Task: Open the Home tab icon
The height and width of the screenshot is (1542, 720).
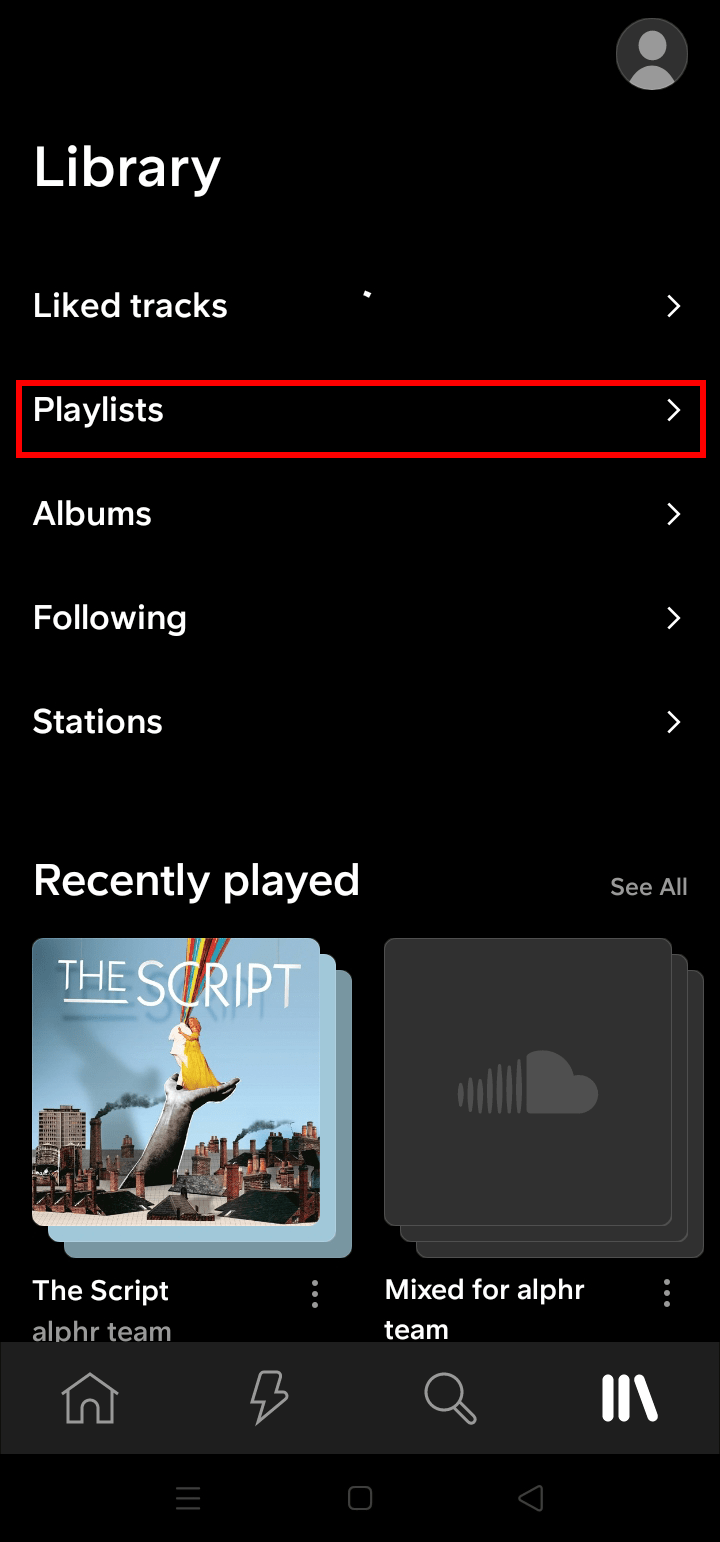Action: [x=88, y=1399]
